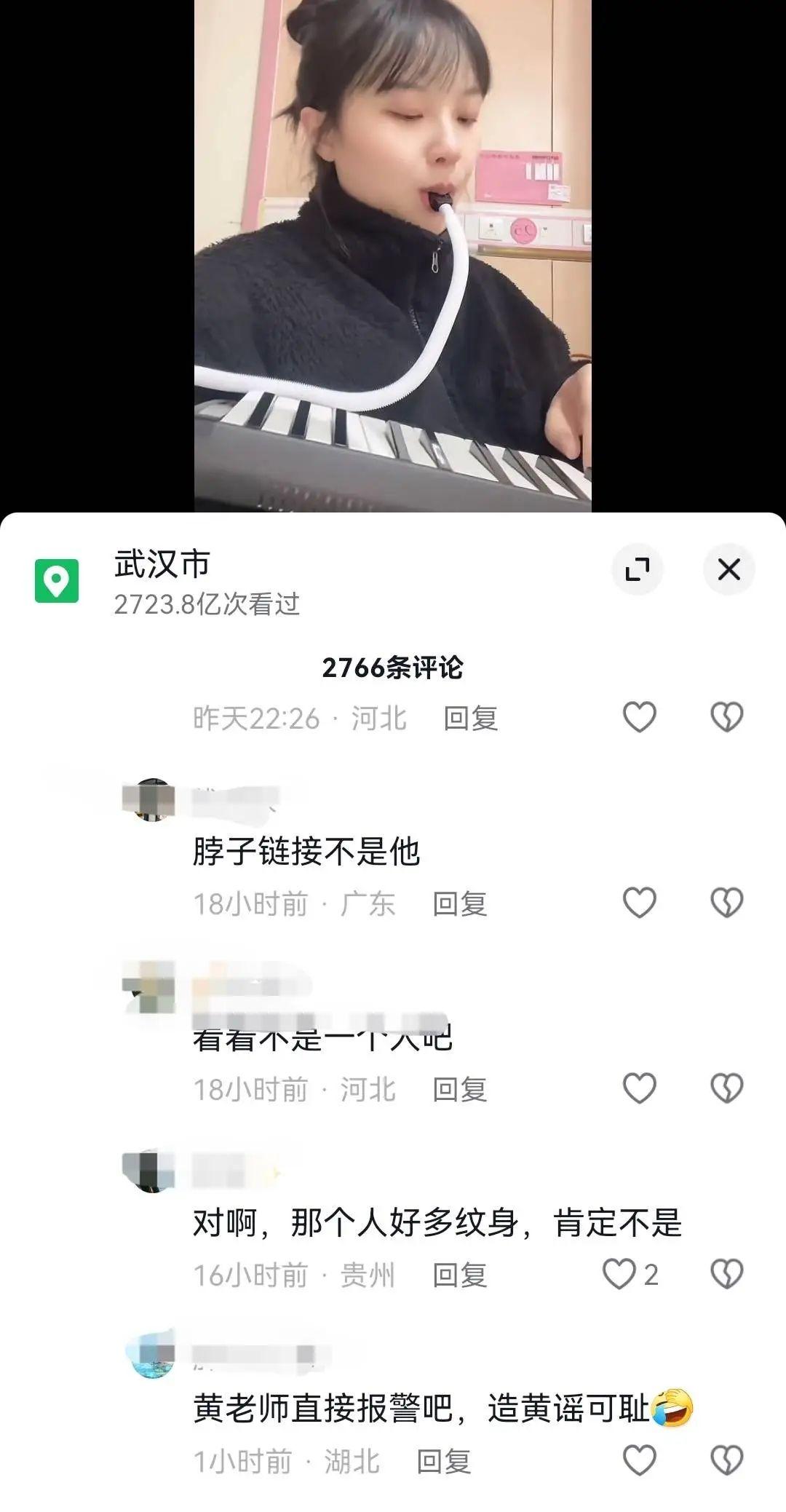
Task: Close the comments panel
Action: point(729,569)
